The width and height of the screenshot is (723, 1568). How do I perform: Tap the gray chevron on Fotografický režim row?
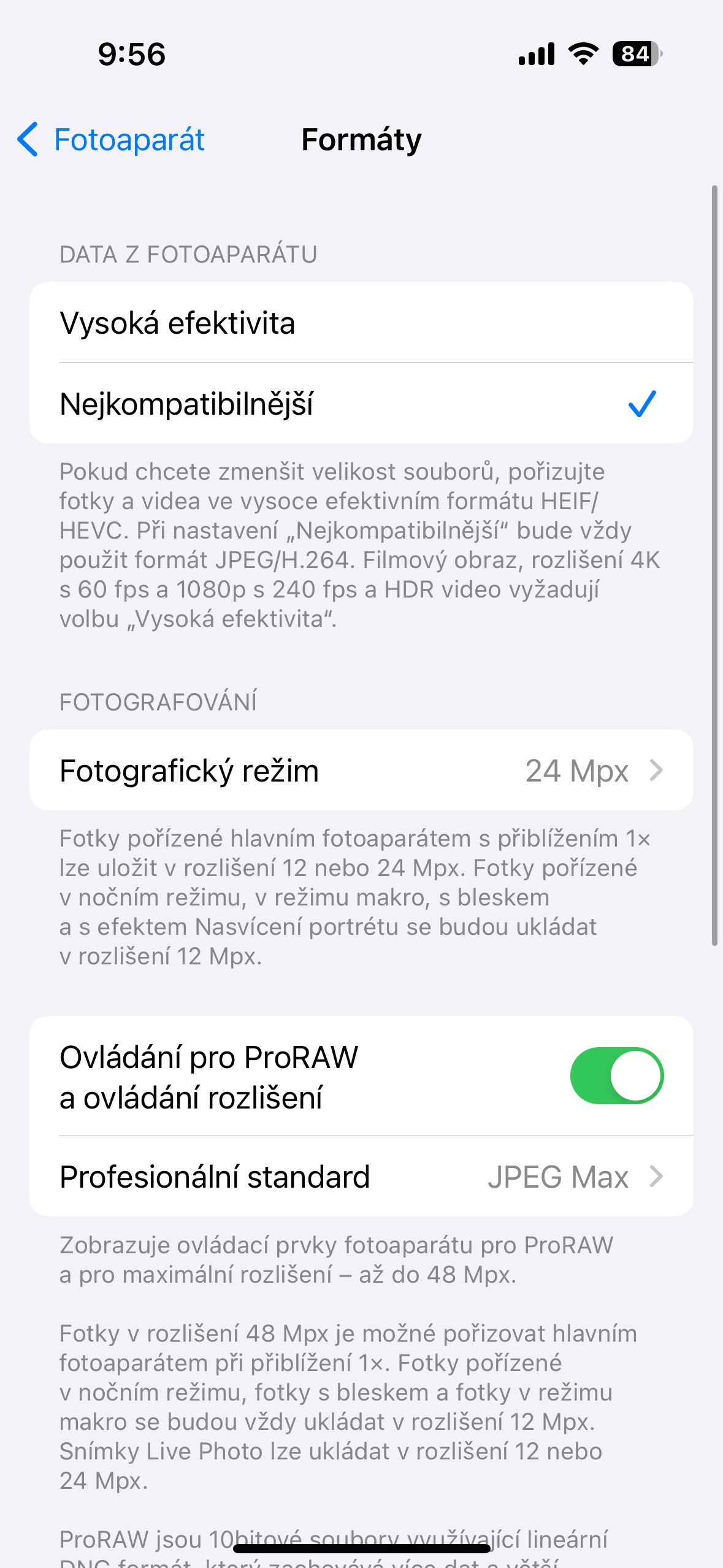coord(657,771)
